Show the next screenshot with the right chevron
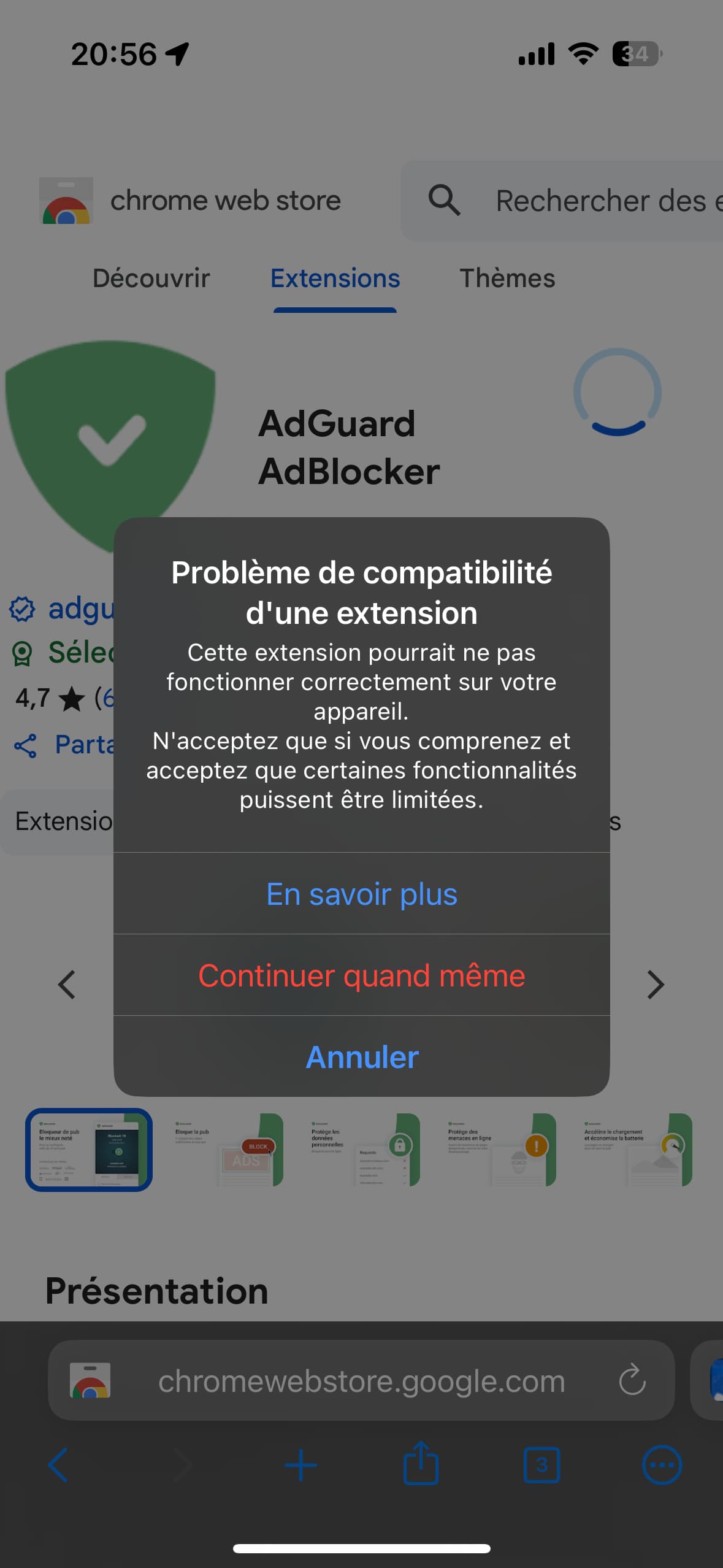The height and width of the screenshot is (1568, 723). point(656,985)
